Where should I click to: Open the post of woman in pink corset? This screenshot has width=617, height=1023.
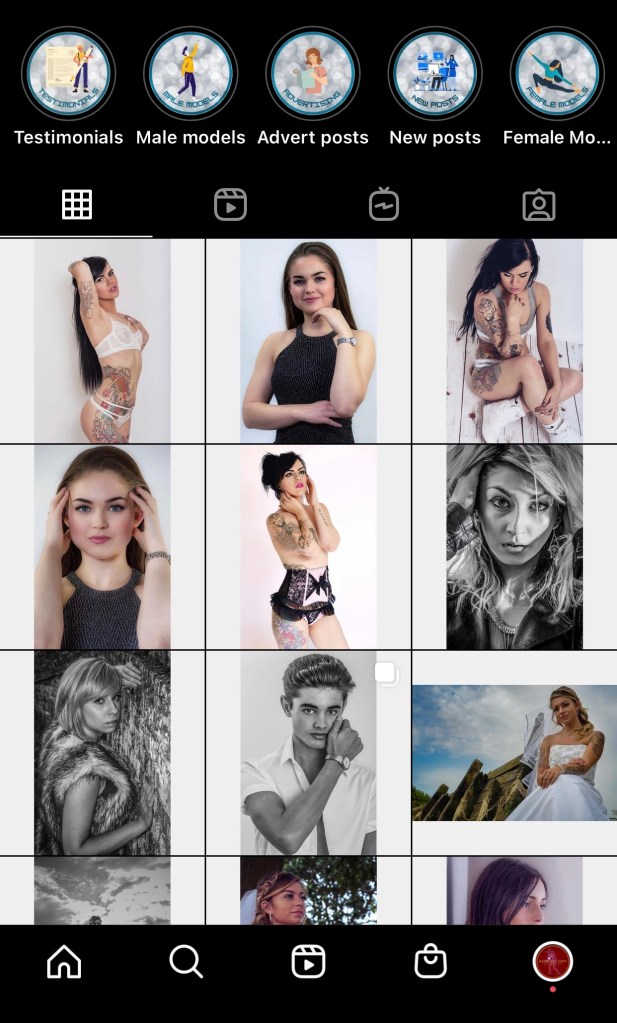pos(308,547)
